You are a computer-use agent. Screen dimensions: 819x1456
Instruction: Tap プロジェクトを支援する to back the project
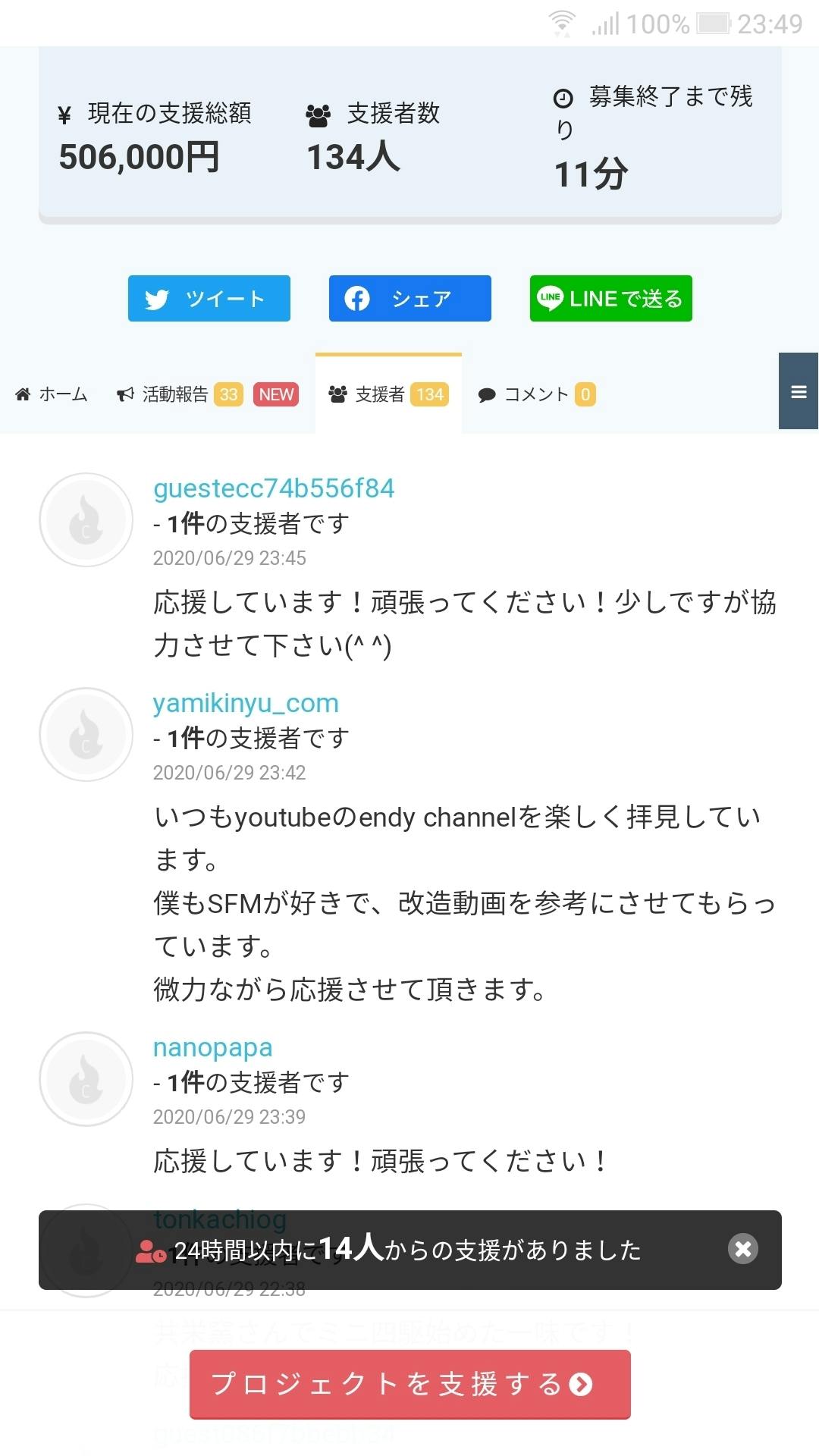(x=409, y=1384)
